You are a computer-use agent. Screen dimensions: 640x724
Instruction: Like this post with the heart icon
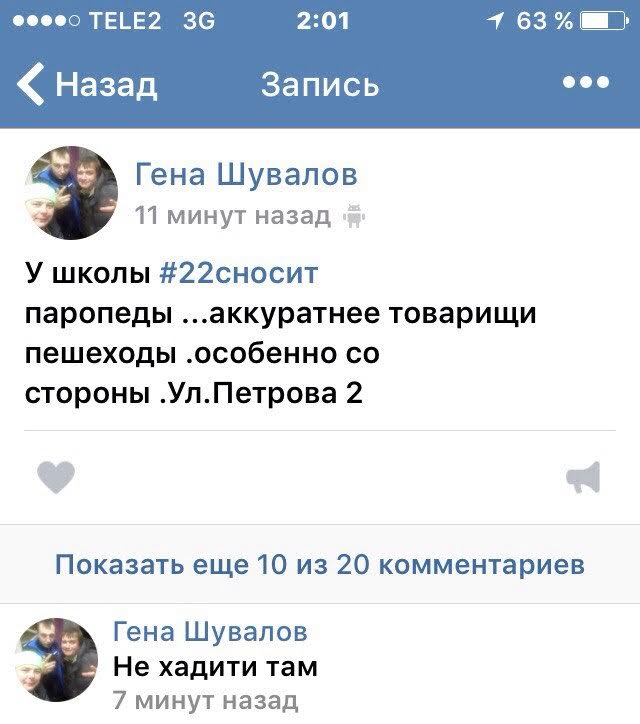pos(56,479)
